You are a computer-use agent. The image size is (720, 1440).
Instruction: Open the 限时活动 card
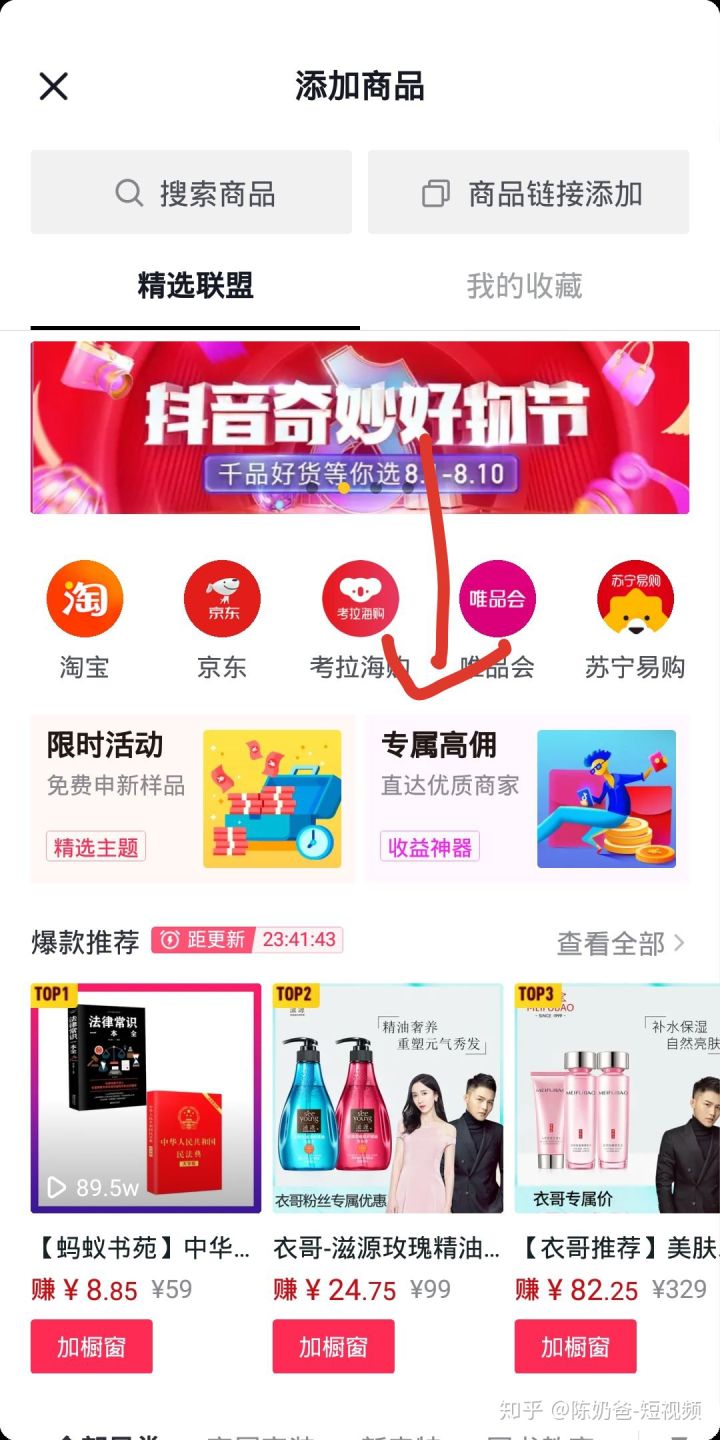(192, 799)
